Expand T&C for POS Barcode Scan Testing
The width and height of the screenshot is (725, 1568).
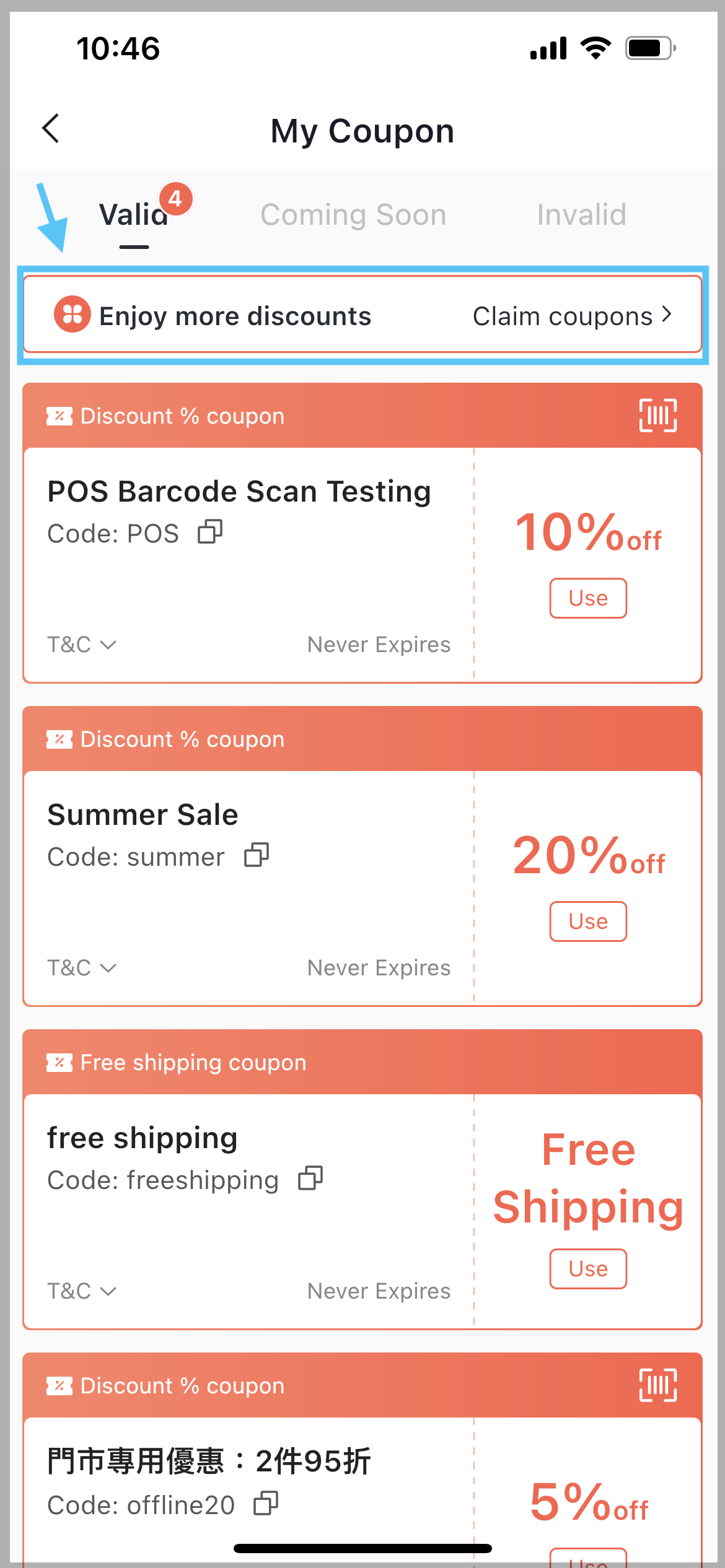pos(81,644)
